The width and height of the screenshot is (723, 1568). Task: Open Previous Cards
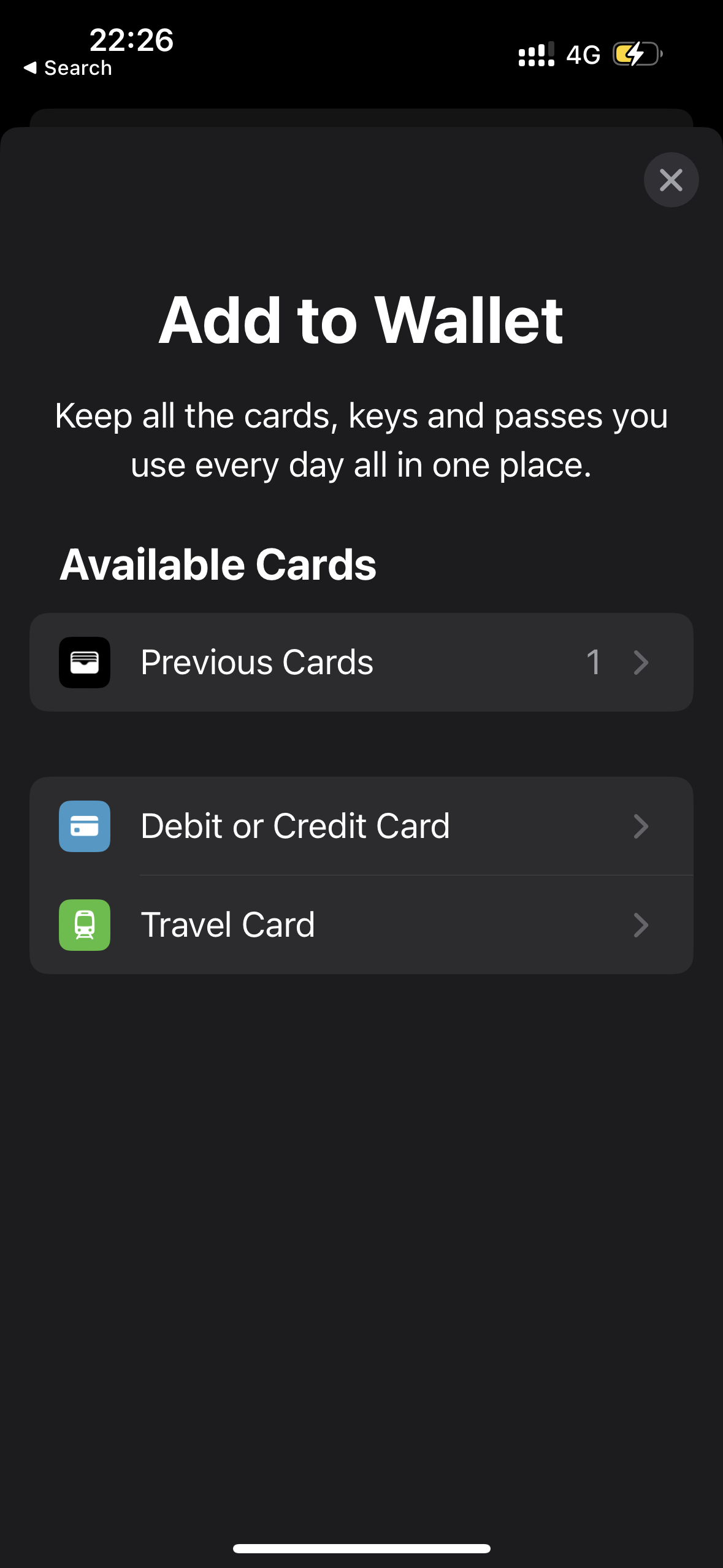tap(361, 663)
